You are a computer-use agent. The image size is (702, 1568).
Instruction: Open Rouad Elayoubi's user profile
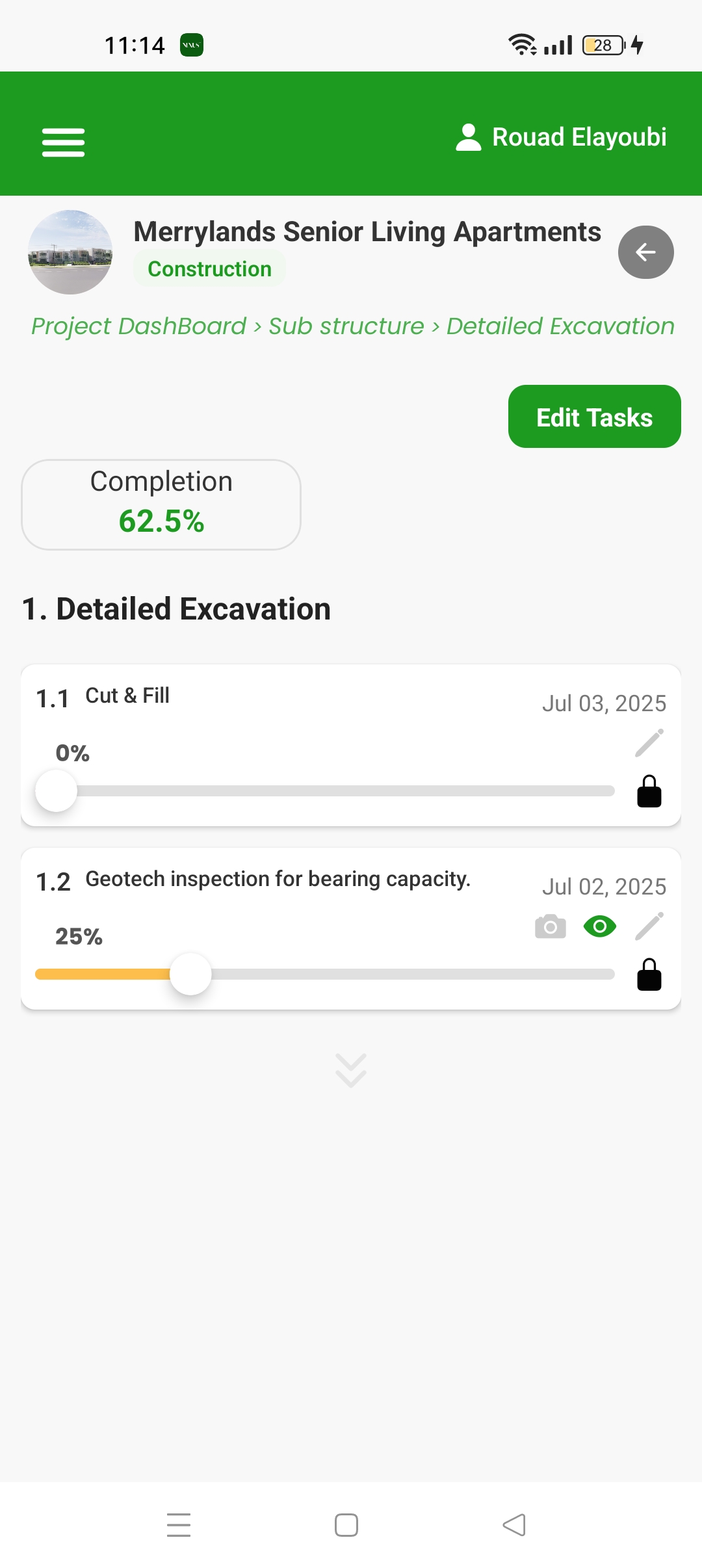click(x=562, y=137)
